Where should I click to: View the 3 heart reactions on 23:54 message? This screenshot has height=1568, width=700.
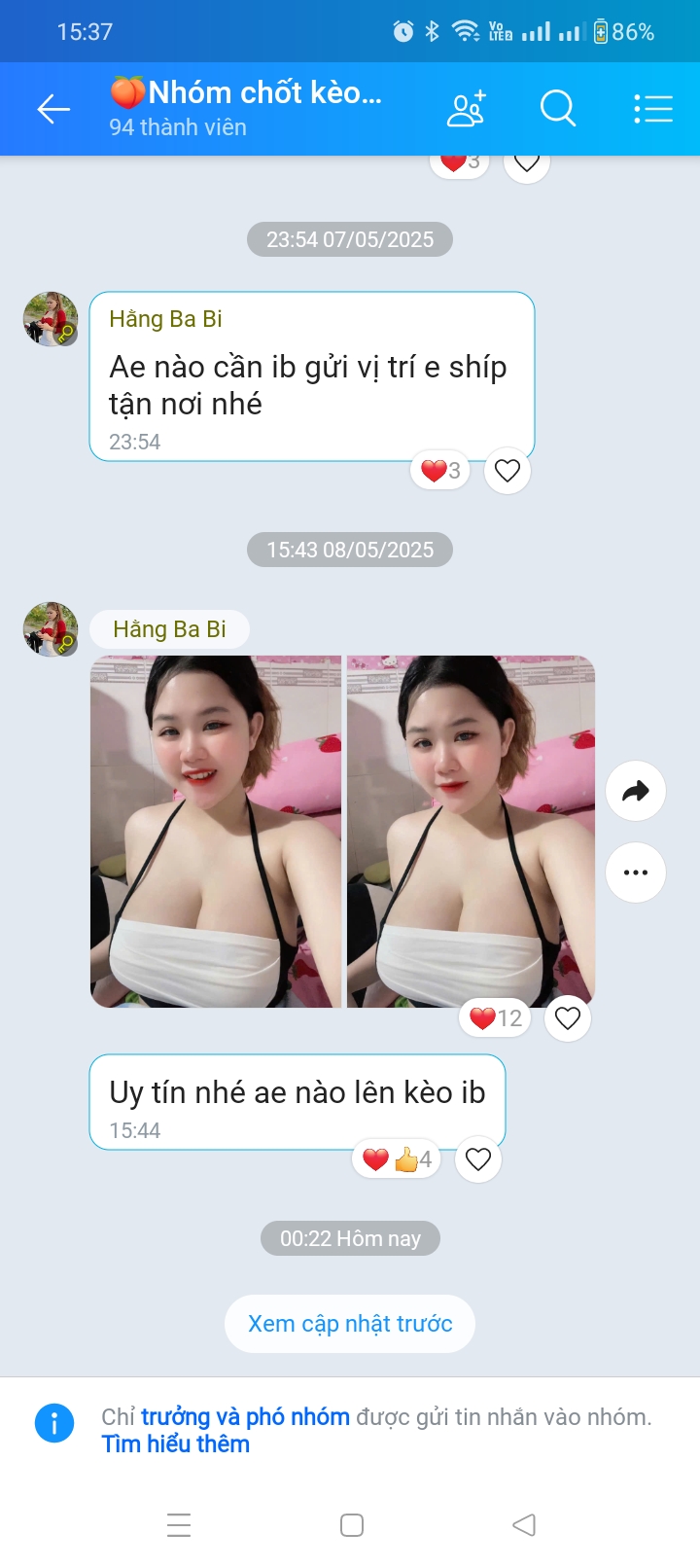(x=440, y=471)
